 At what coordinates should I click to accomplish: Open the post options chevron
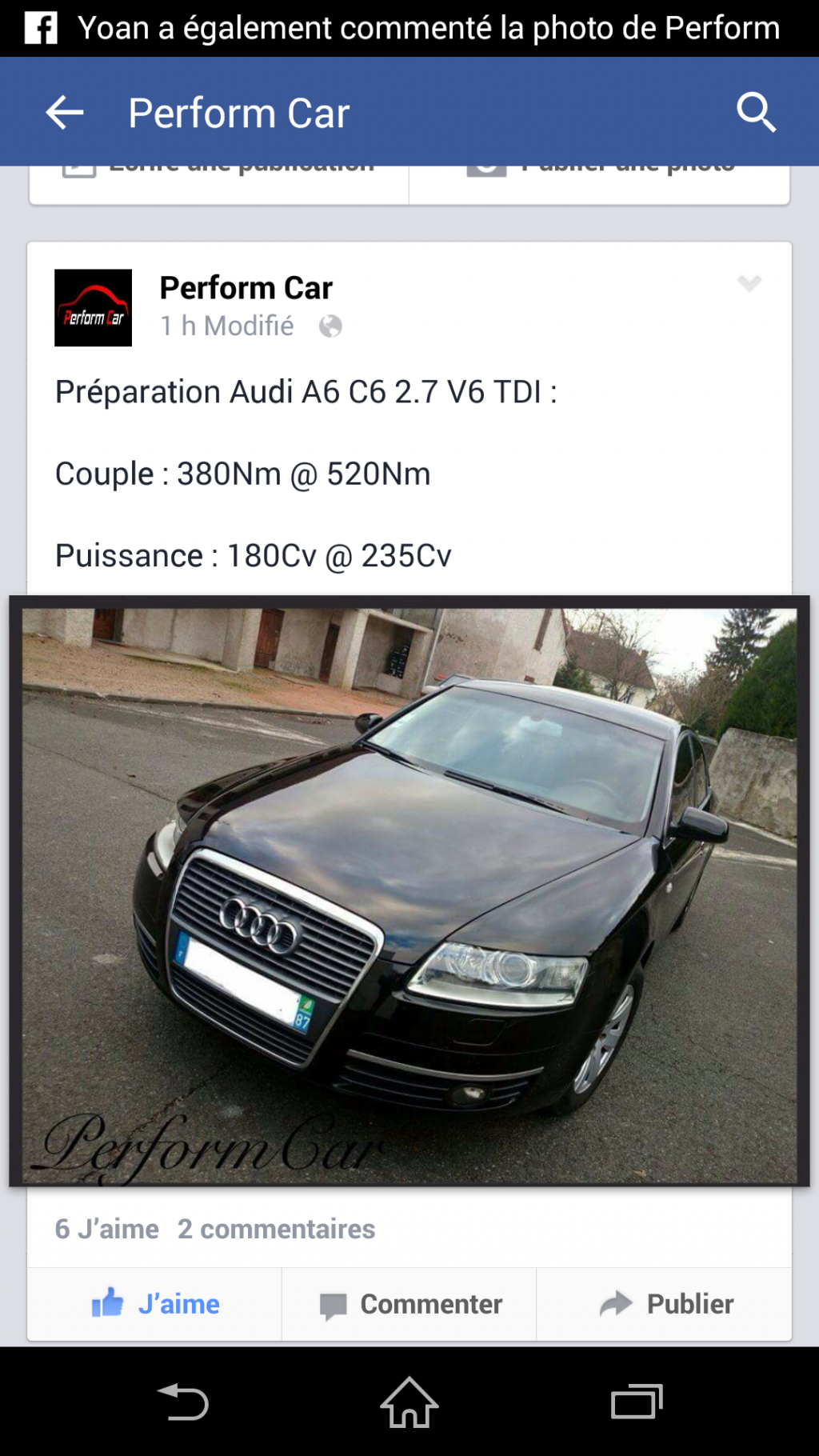pos(749,282)
